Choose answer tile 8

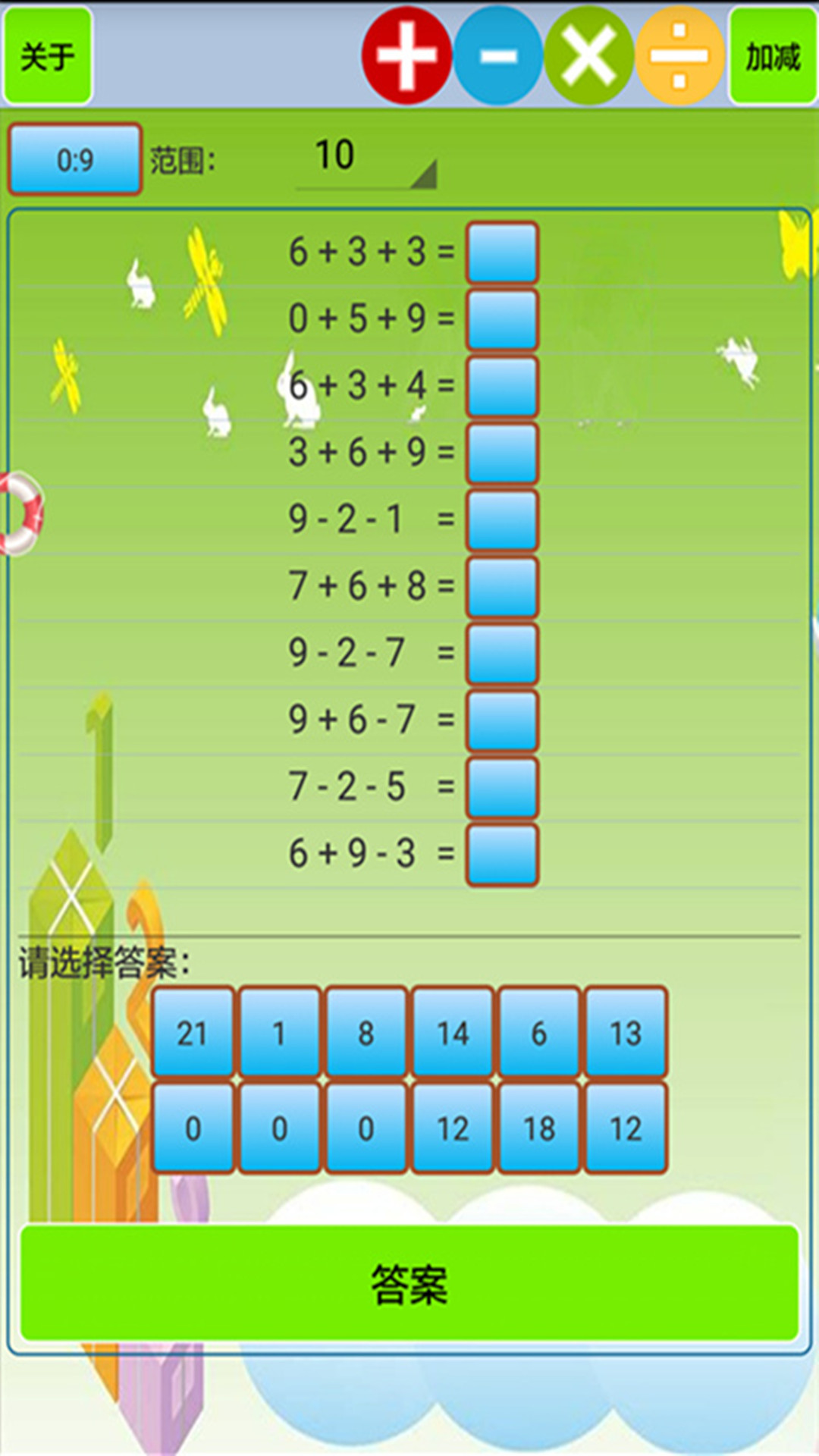point(366,1033)
